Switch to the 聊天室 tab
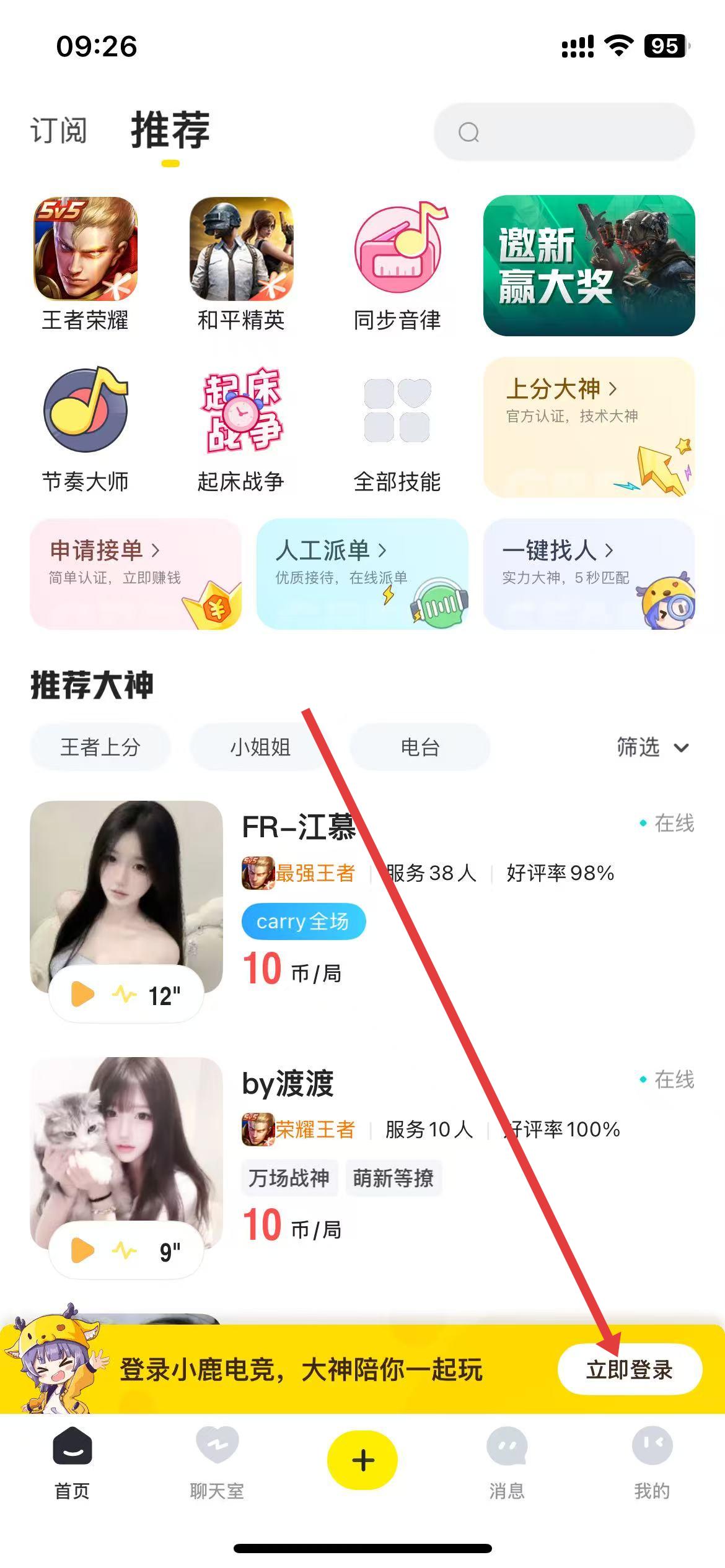This screenshot has height=1568, width=725. [217, 1461]
